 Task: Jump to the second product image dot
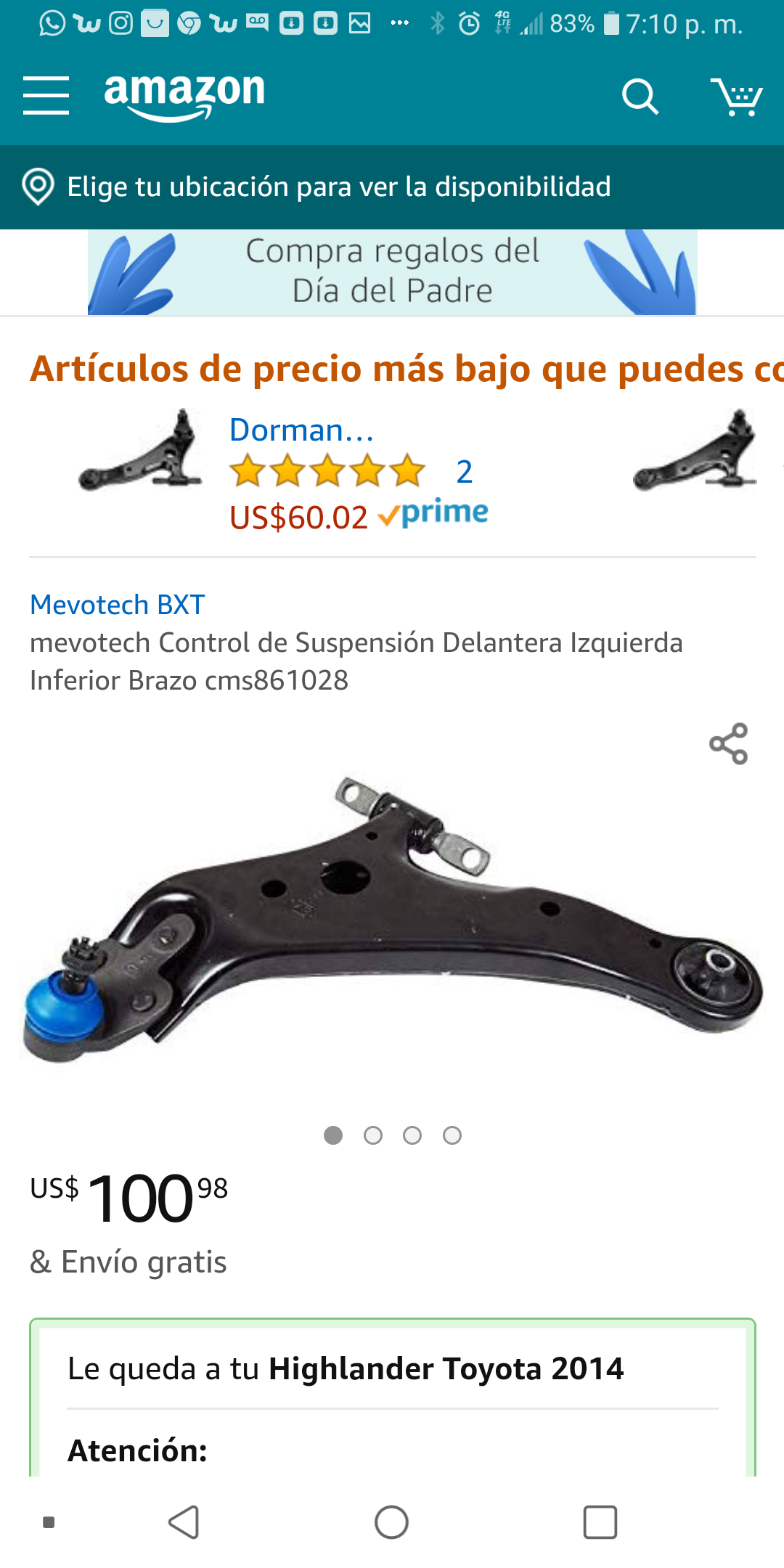pyautogui.click(x=373, y=1135)
